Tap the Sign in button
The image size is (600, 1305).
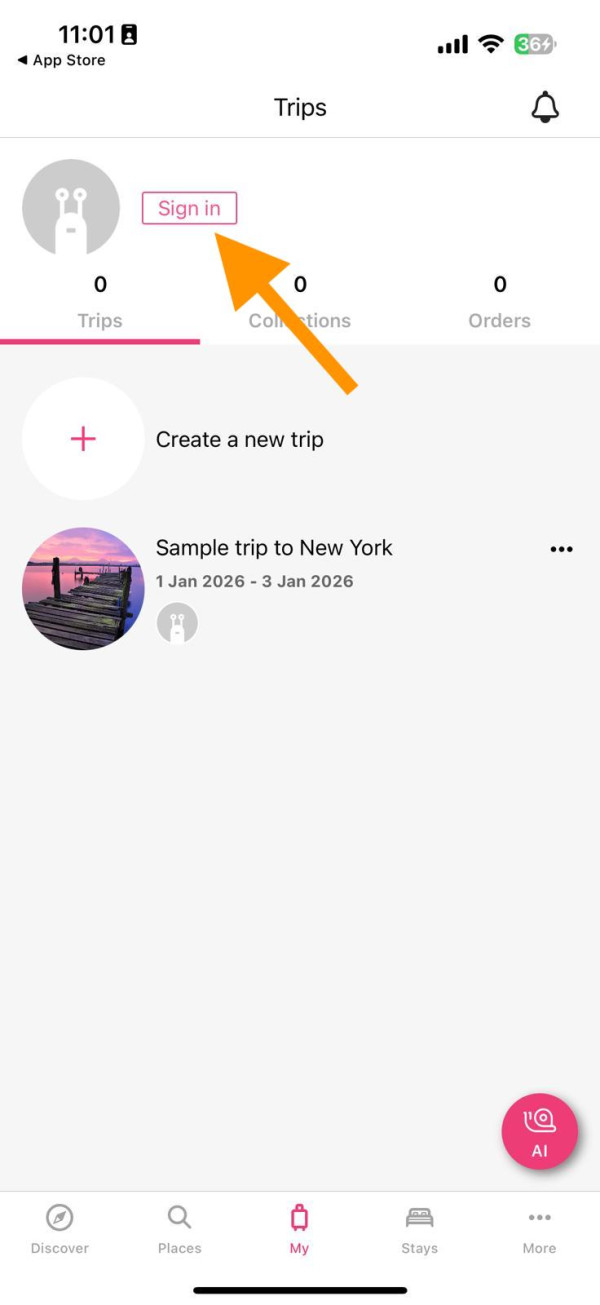189,208
